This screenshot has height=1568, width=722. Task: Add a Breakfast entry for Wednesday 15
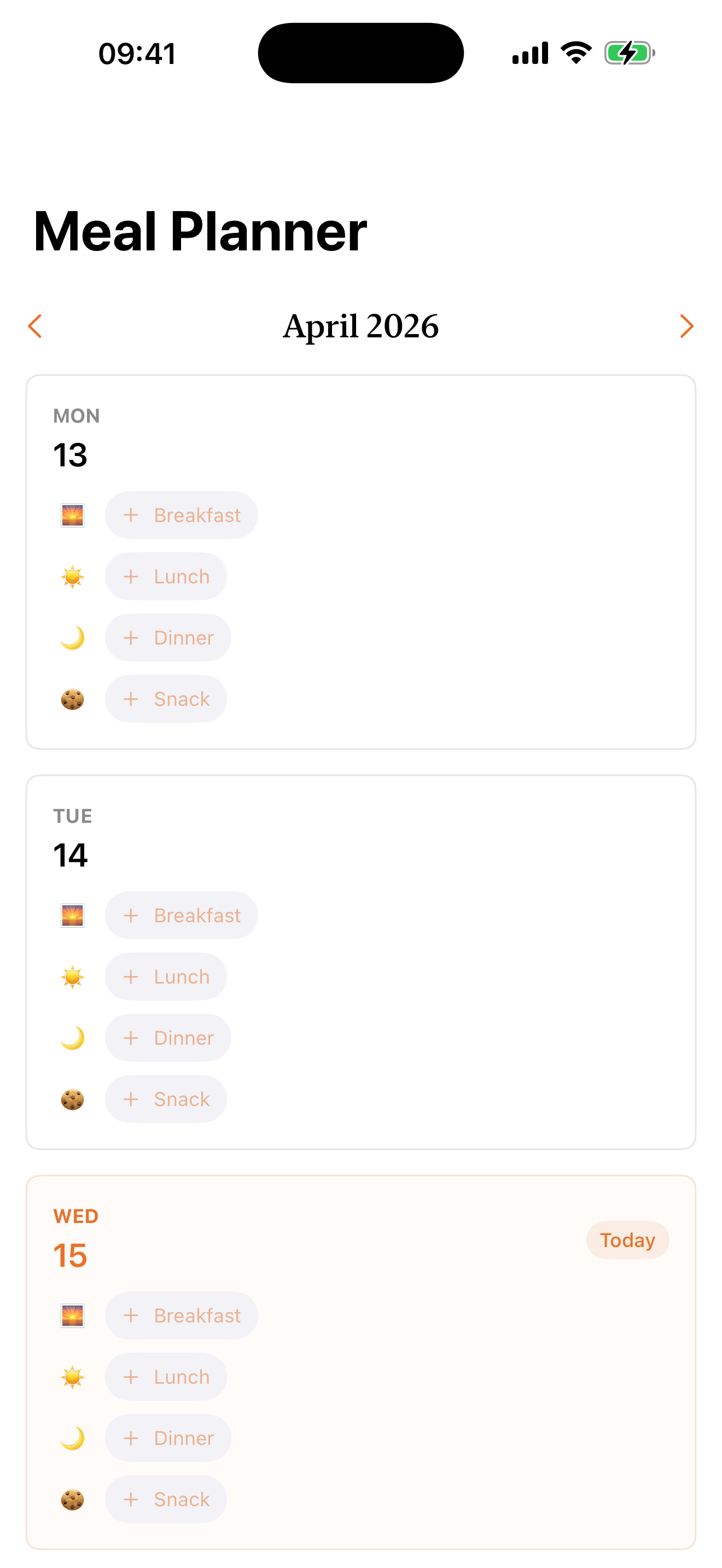(x=181, y=1315)
